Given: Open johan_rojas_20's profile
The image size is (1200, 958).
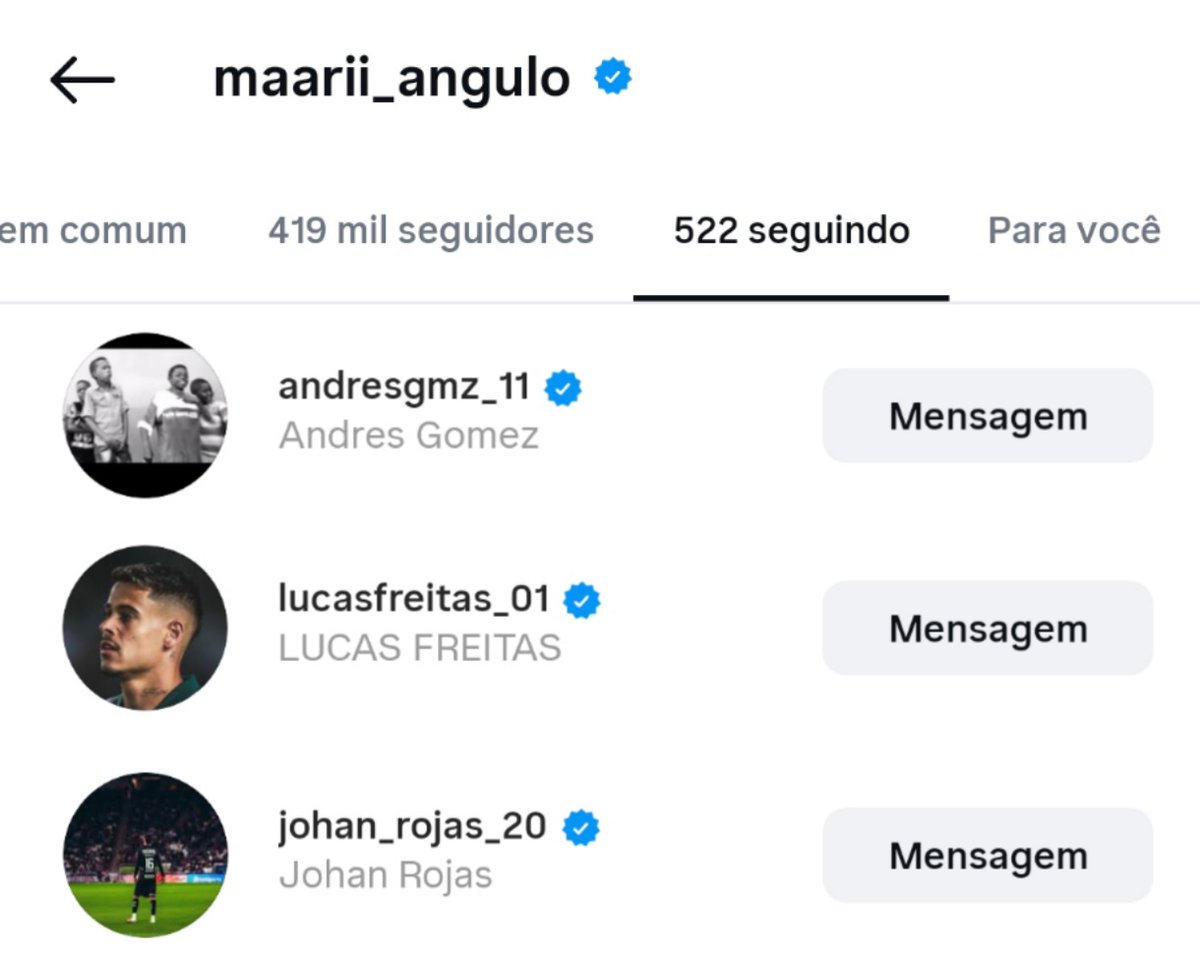Looking at the screenshot, I should click(411, 827).
